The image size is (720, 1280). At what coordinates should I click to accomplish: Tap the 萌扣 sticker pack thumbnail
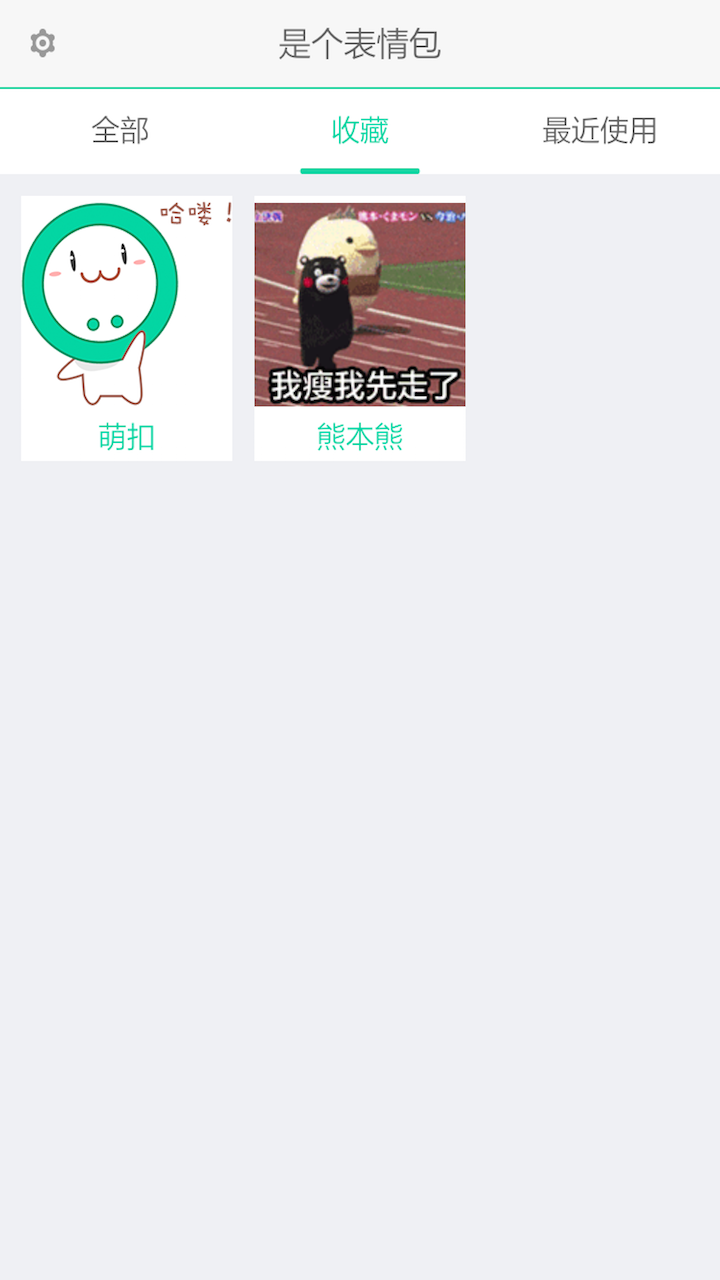(125, 300)
